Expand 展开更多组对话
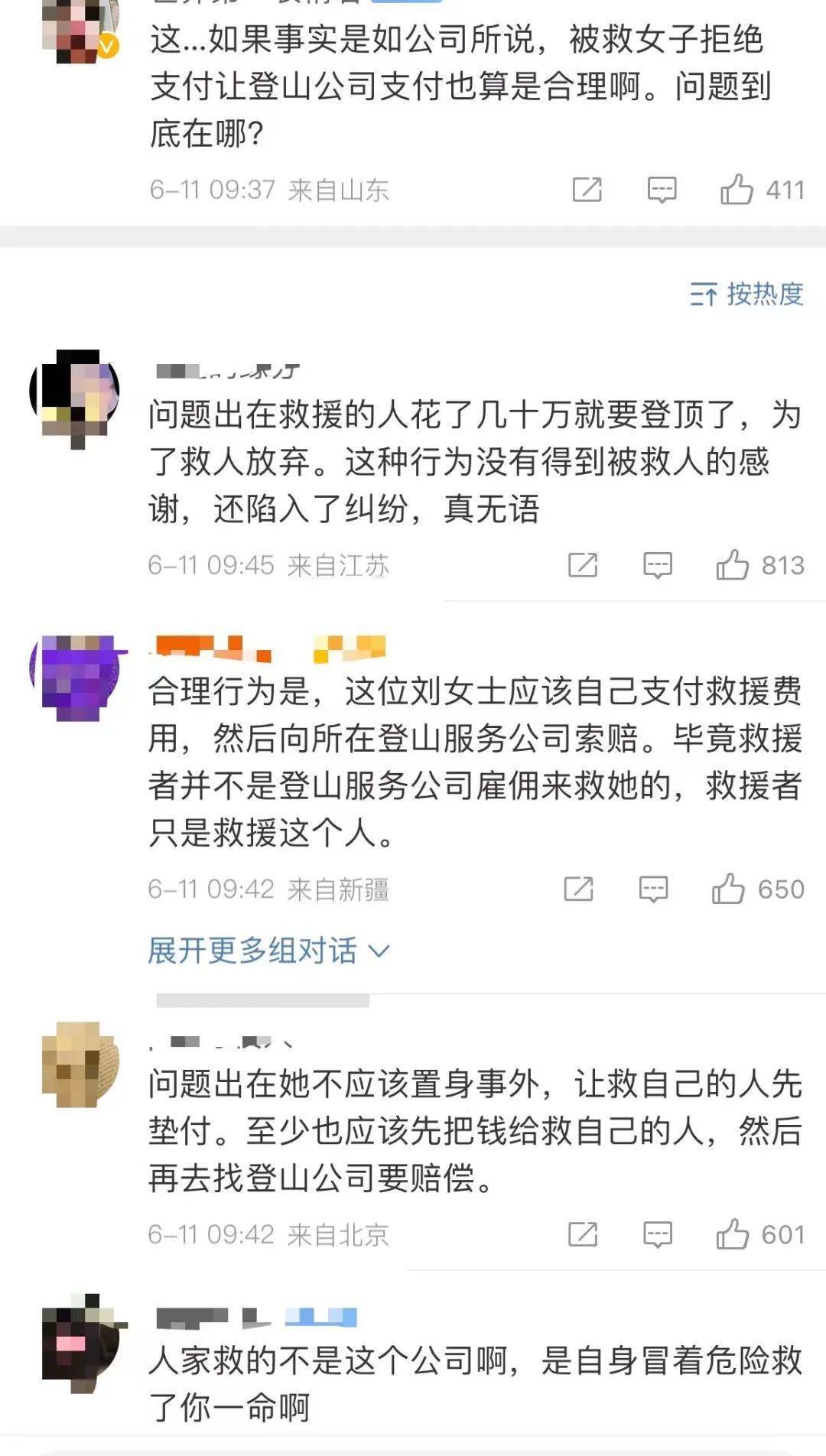The height and width of the screenshot is (1456, 826). pyautogui.click(x=268, y=951)
